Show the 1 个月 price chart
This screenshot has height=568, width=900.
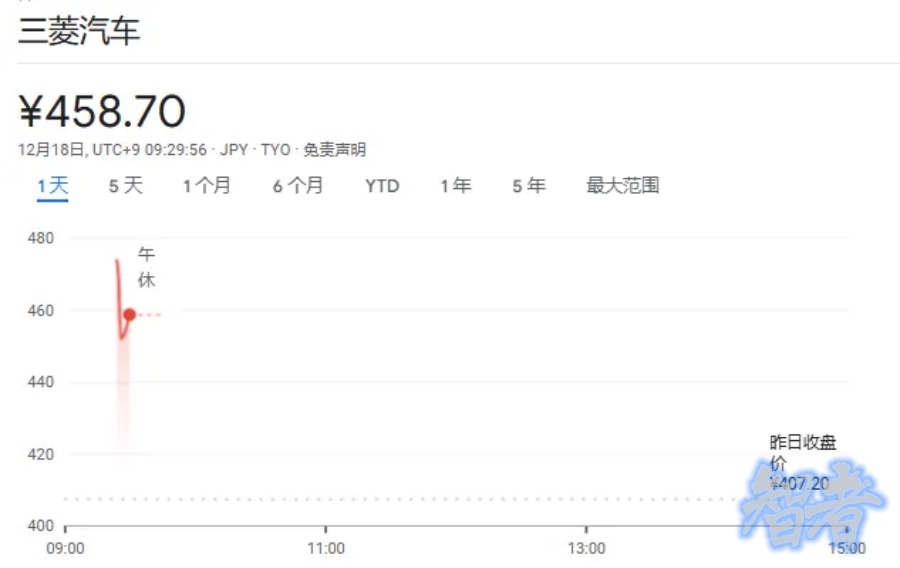(206, 186)
